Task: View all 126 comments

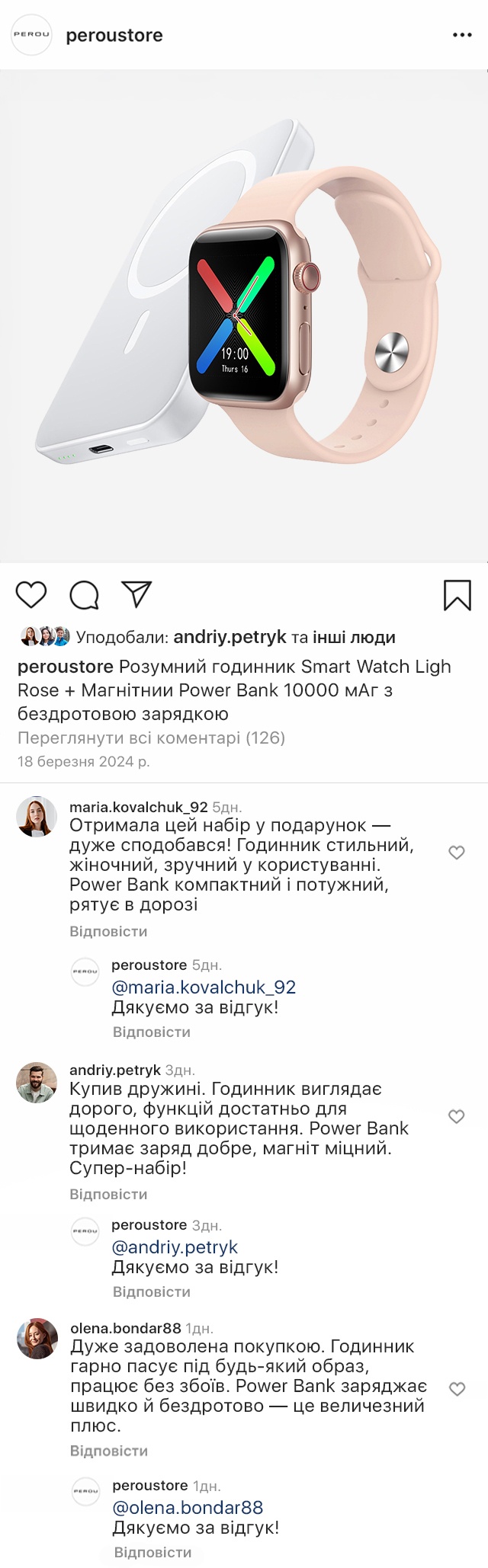Action: pyautogui.click(x=151, y=738)
